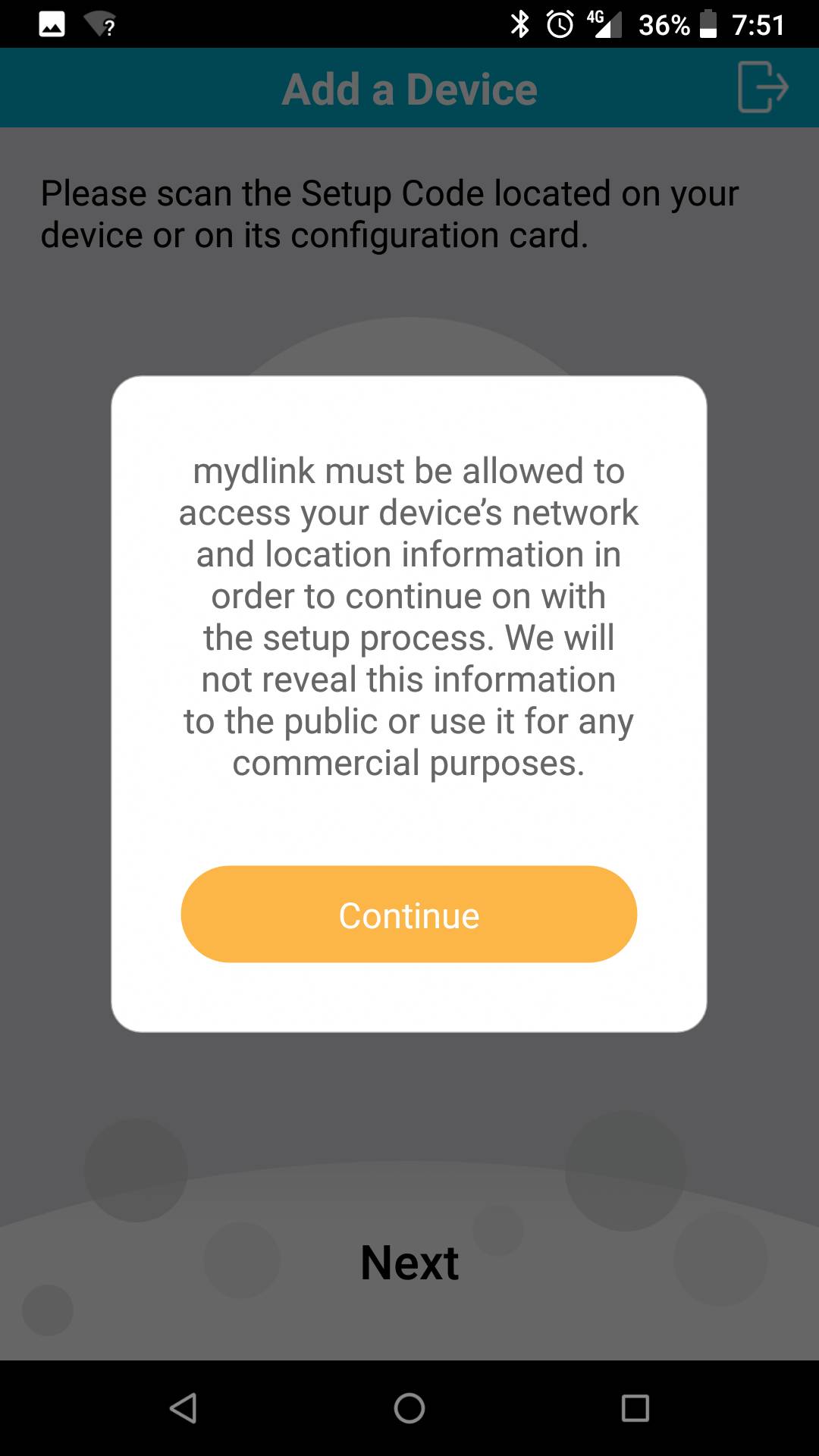Go back using system back button
The width and height of the screenshot is (819, 1456).
[183, 1408]
